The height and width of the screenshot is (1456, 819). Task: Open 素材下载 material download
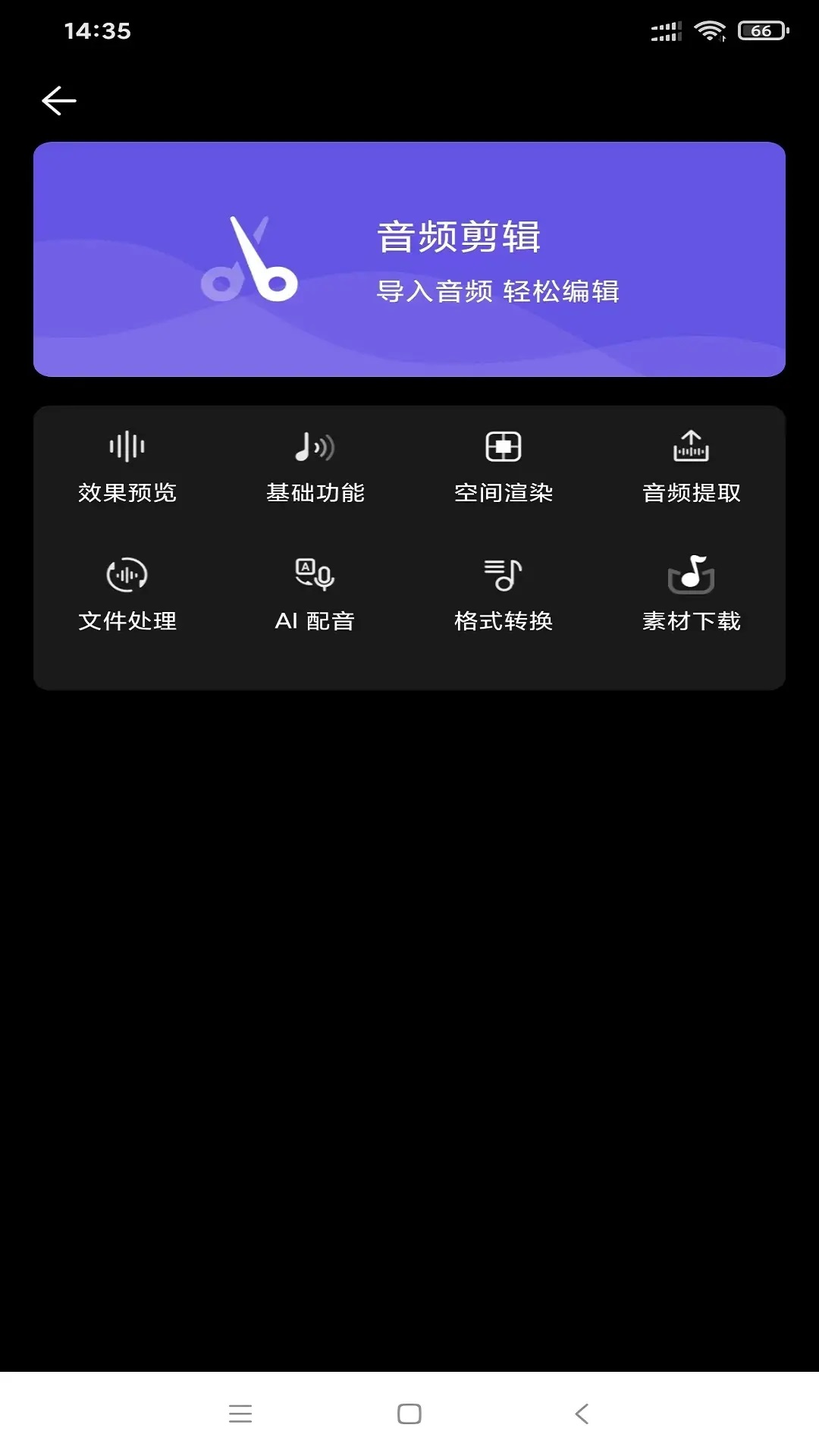(x=691, y=594)
